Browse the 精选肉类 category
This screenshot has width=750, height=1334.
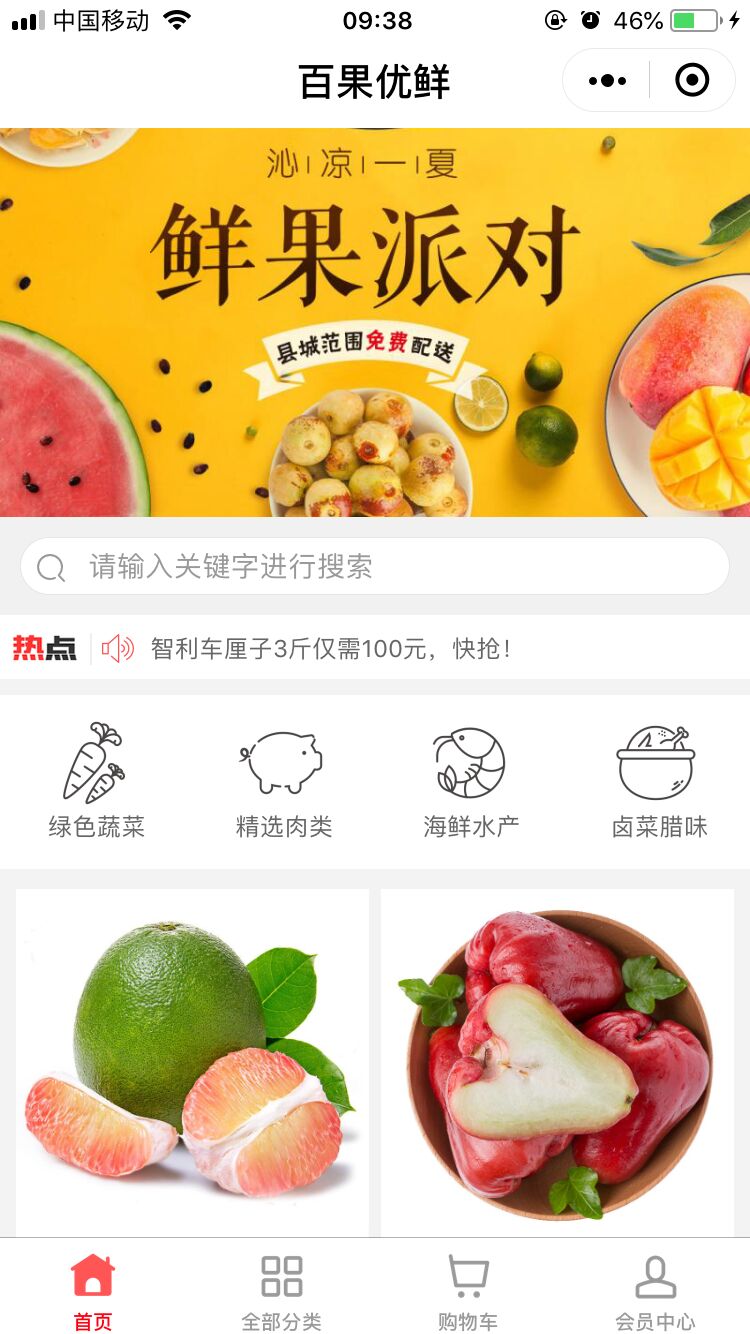[283, 781]
